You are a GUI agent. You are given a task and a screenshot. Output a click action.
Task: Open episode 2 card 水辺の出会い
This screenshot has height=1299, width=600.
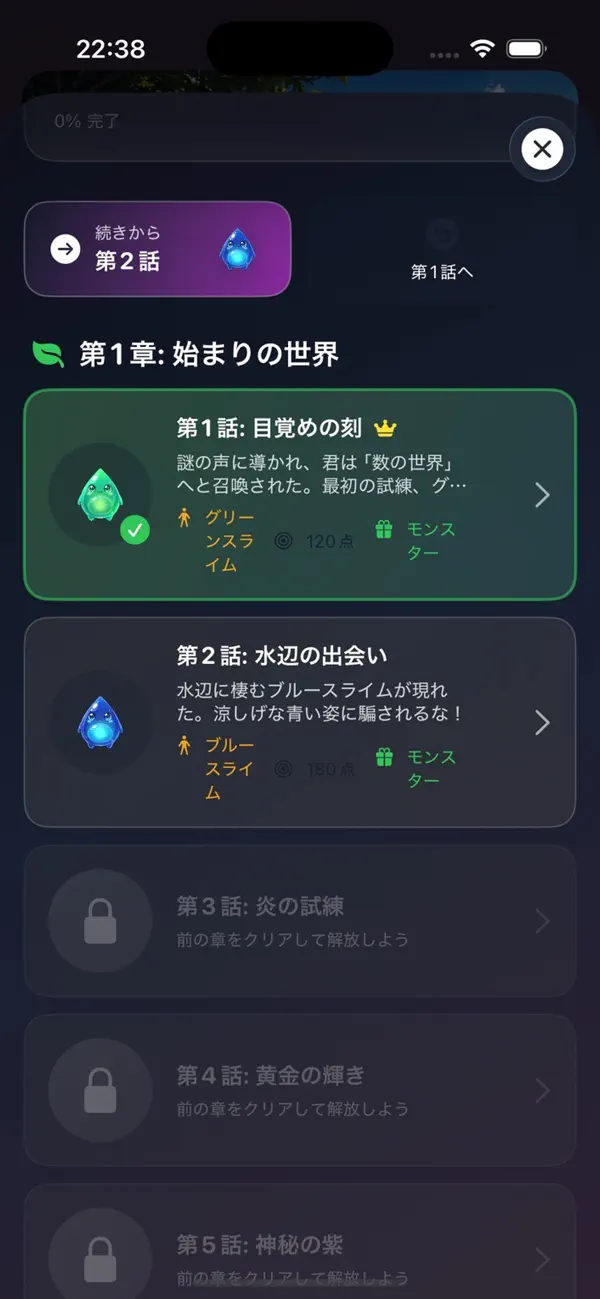pyautogui.click(x=300, y=722)
